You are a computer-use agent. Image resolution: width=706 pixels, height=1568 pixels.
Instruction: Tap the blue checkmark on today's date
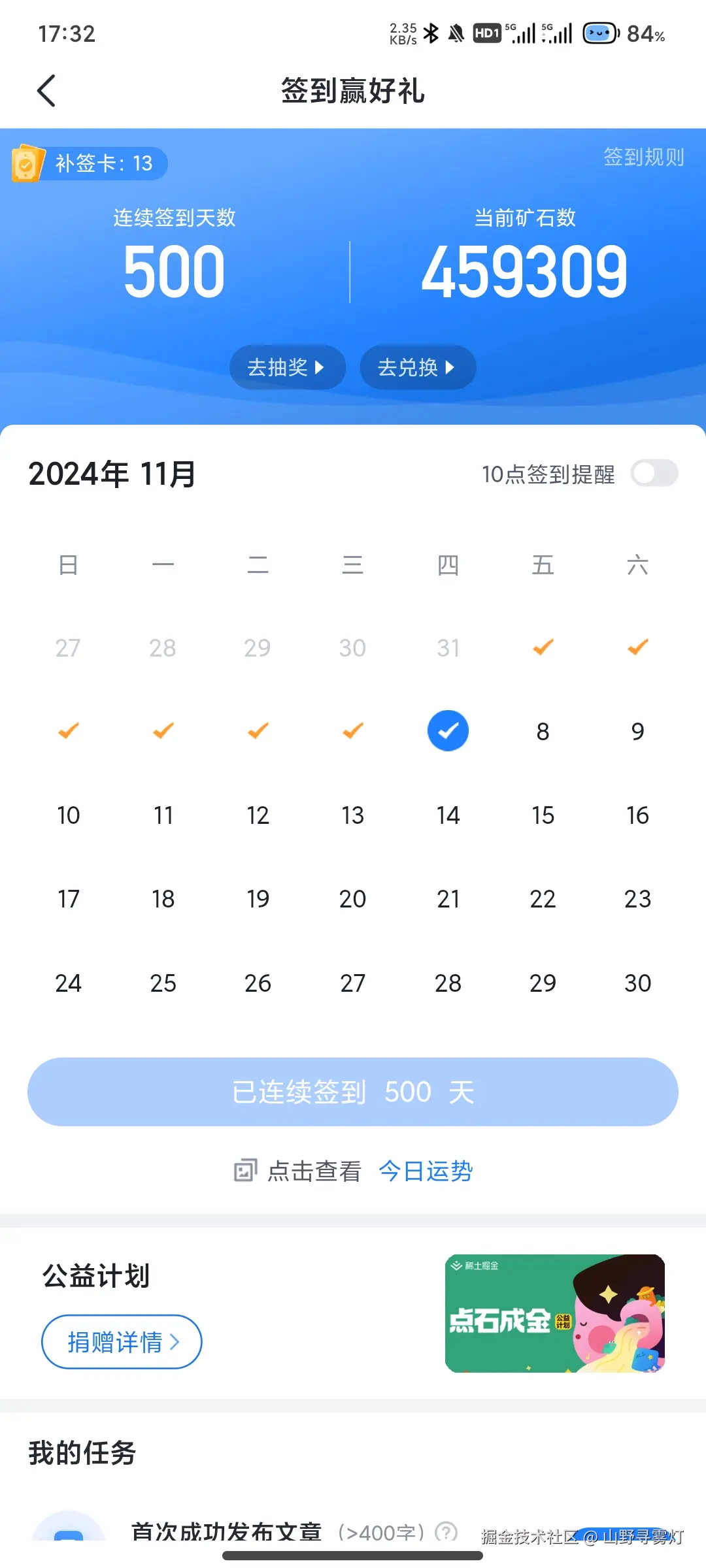(448, 731)
